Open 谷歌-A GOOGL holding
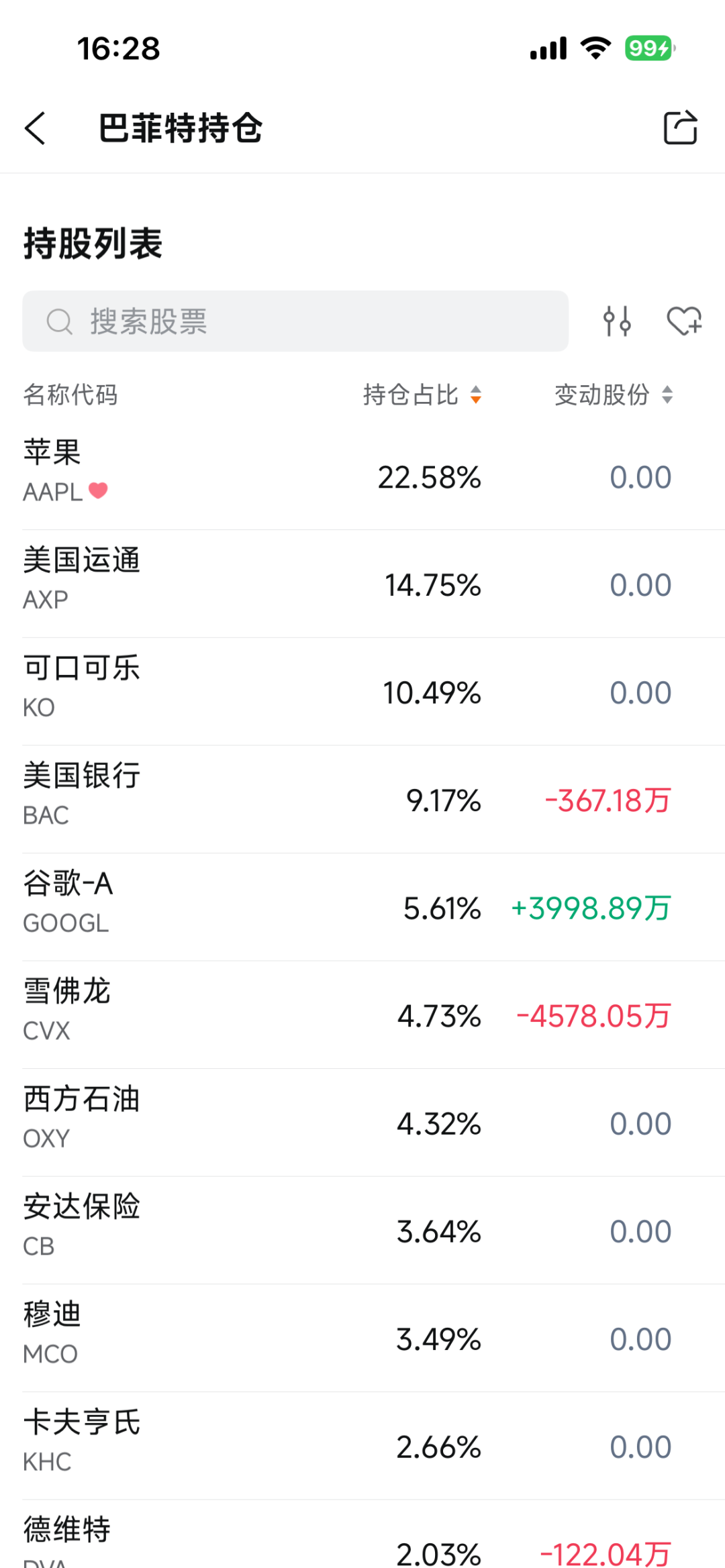 click(362, 907)
